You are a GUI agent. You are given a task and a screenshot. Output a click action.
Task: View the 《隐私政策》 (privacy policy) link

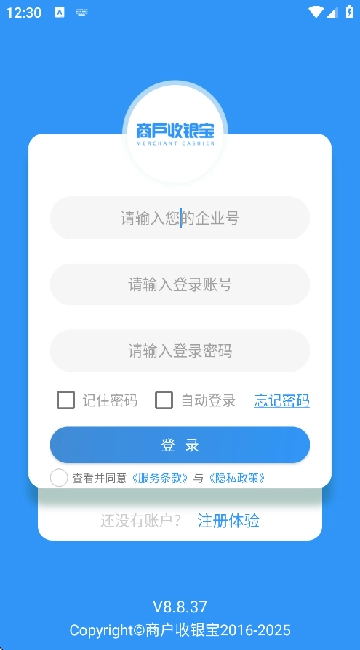coord(236,478)
